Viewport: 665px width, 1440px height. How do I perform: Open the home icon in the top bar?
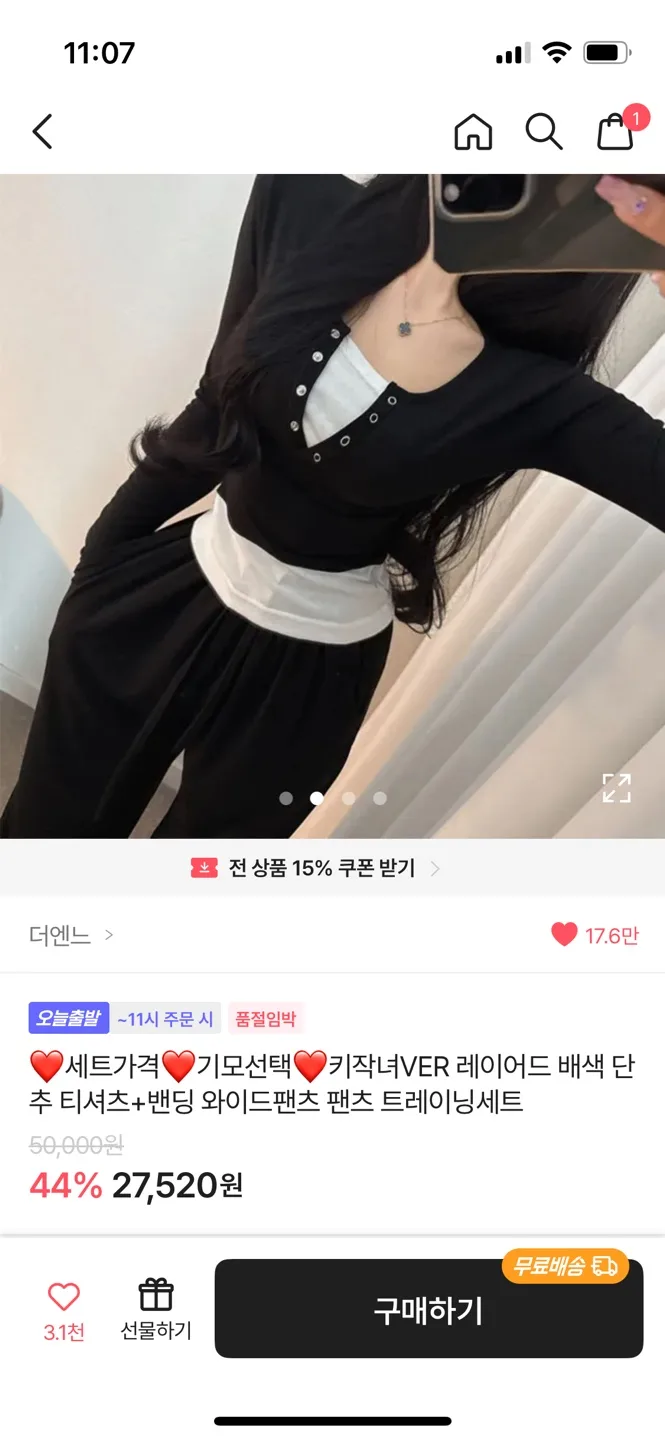click(x=473, y=131)
